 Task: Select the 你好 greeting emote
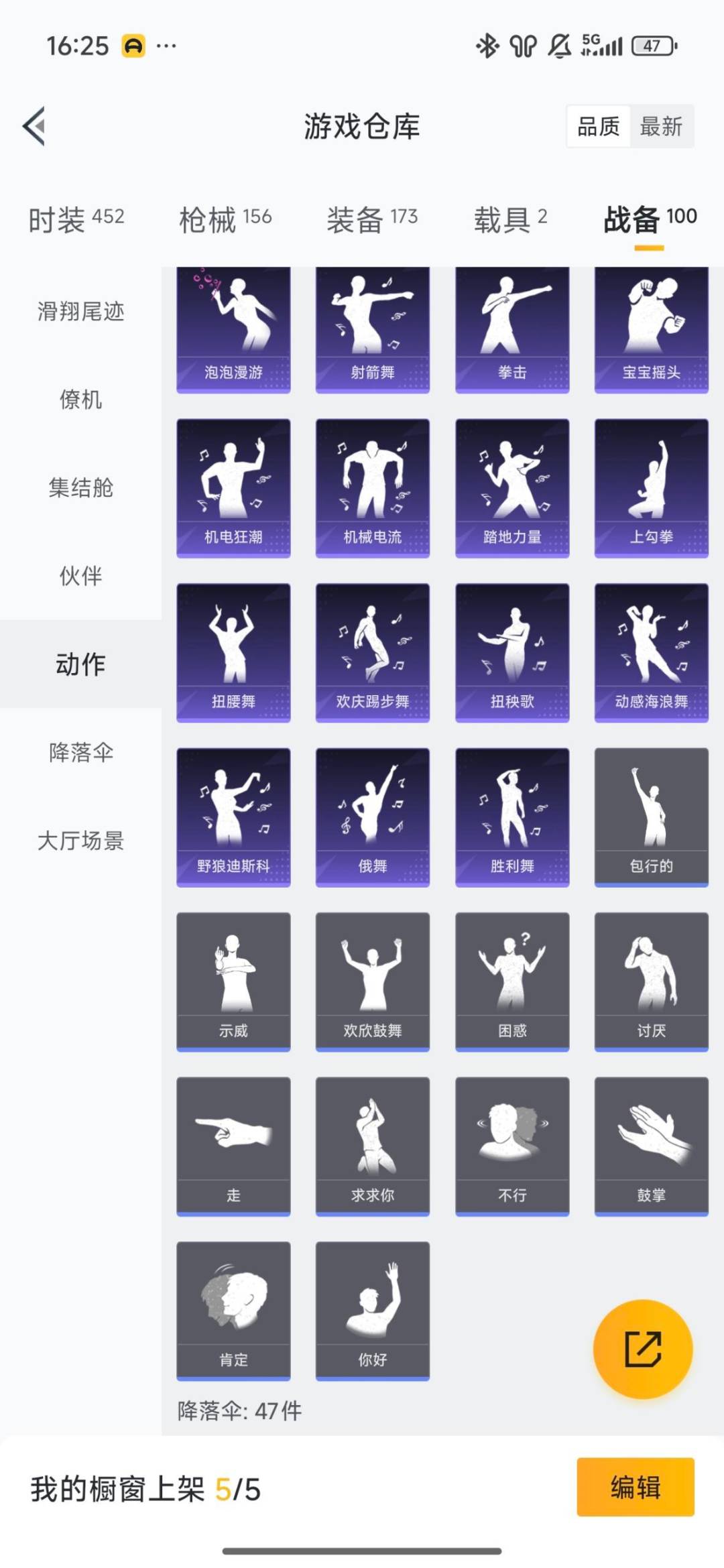[x=373, y=1307]
